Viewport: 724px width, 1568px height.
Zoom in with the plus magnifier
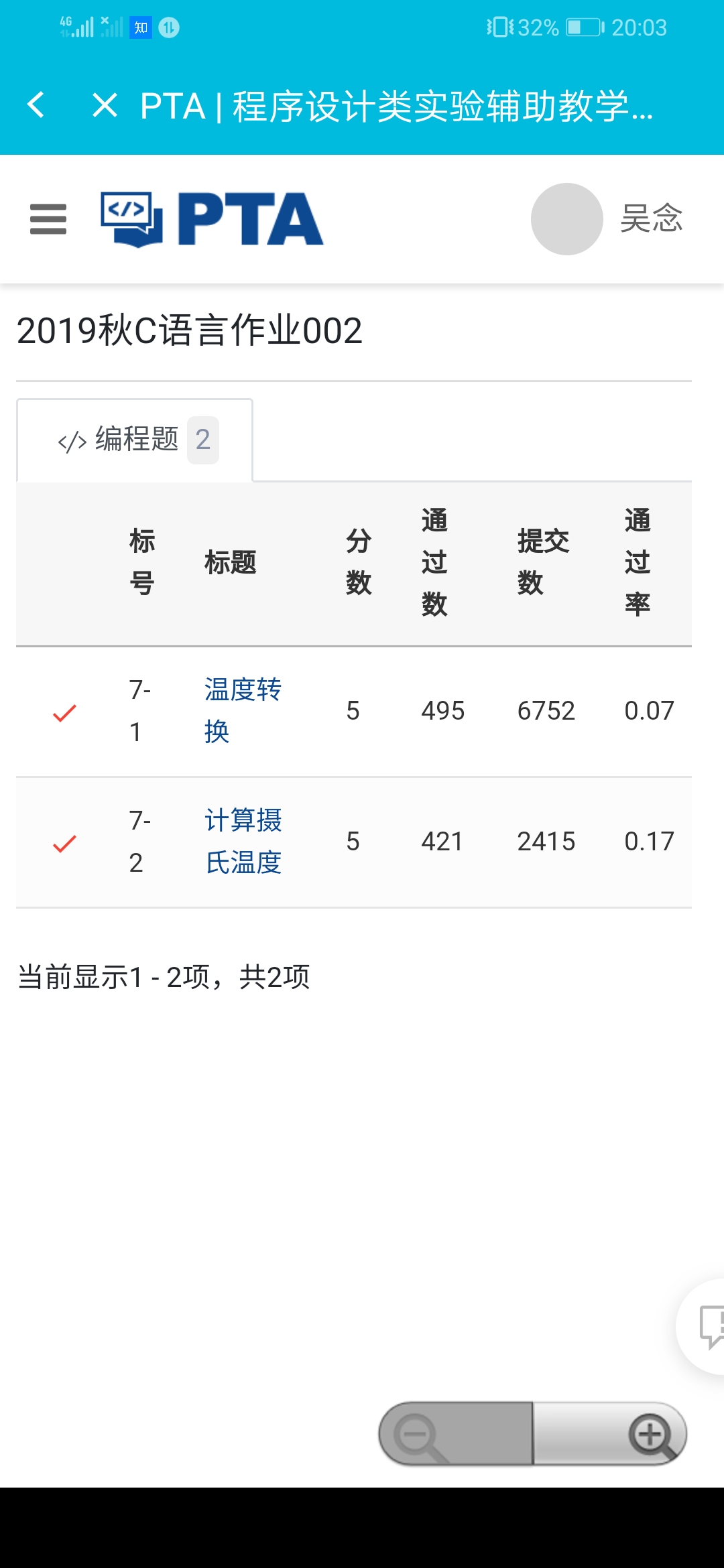(x=650, y=1435)
